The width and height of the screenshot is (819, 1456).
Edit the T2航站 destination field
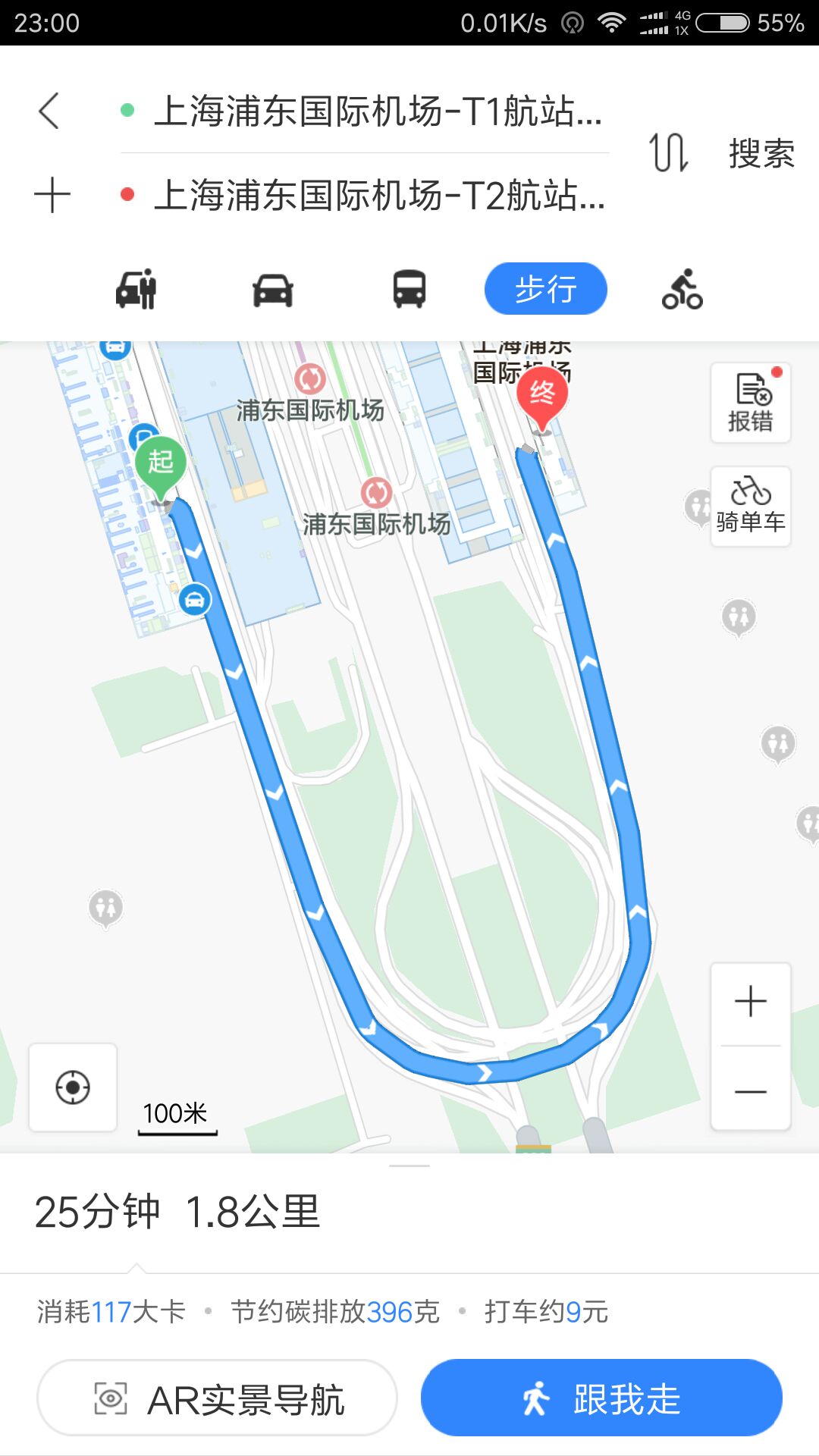click(364, 195)
